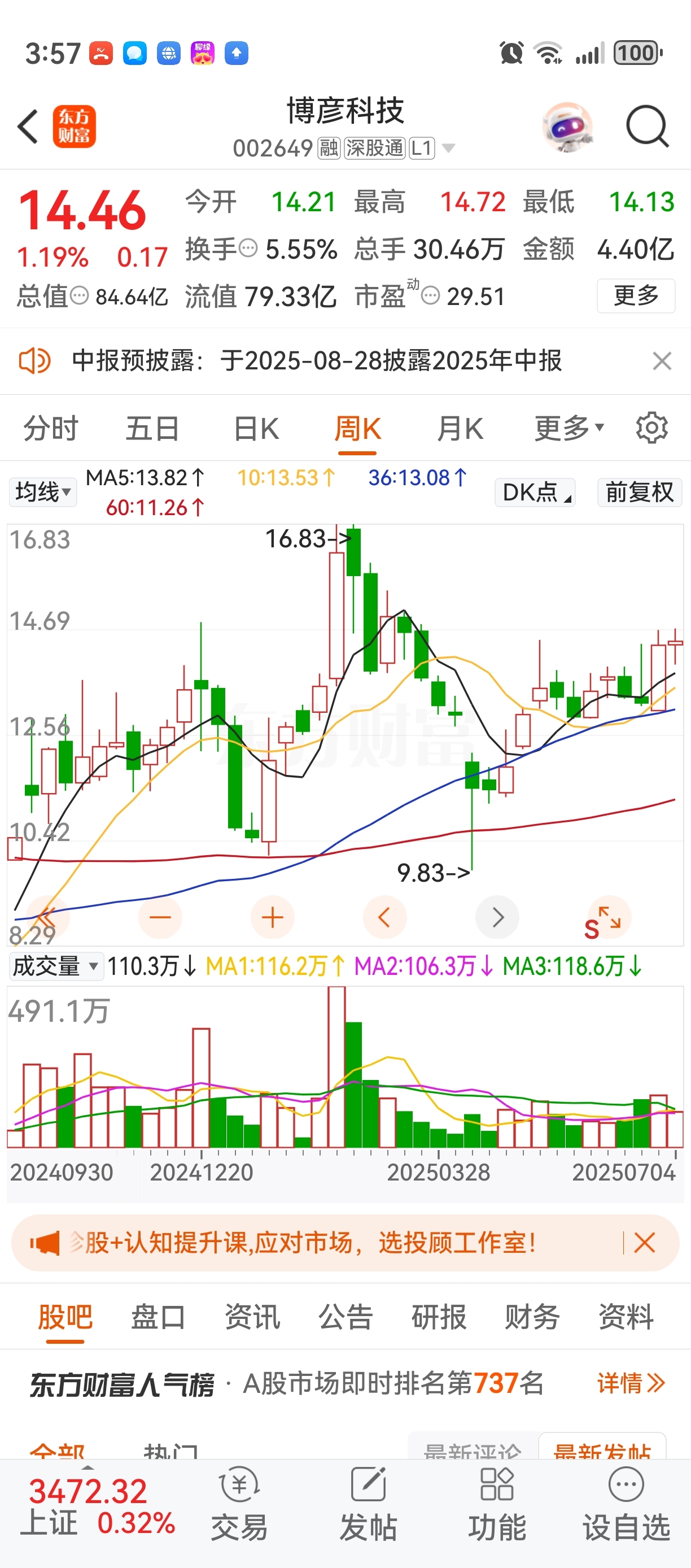Open the 成交量 indicator dropdown
Screen dimensions: 691x1568
pyautogui.click(x=55, y=966)
